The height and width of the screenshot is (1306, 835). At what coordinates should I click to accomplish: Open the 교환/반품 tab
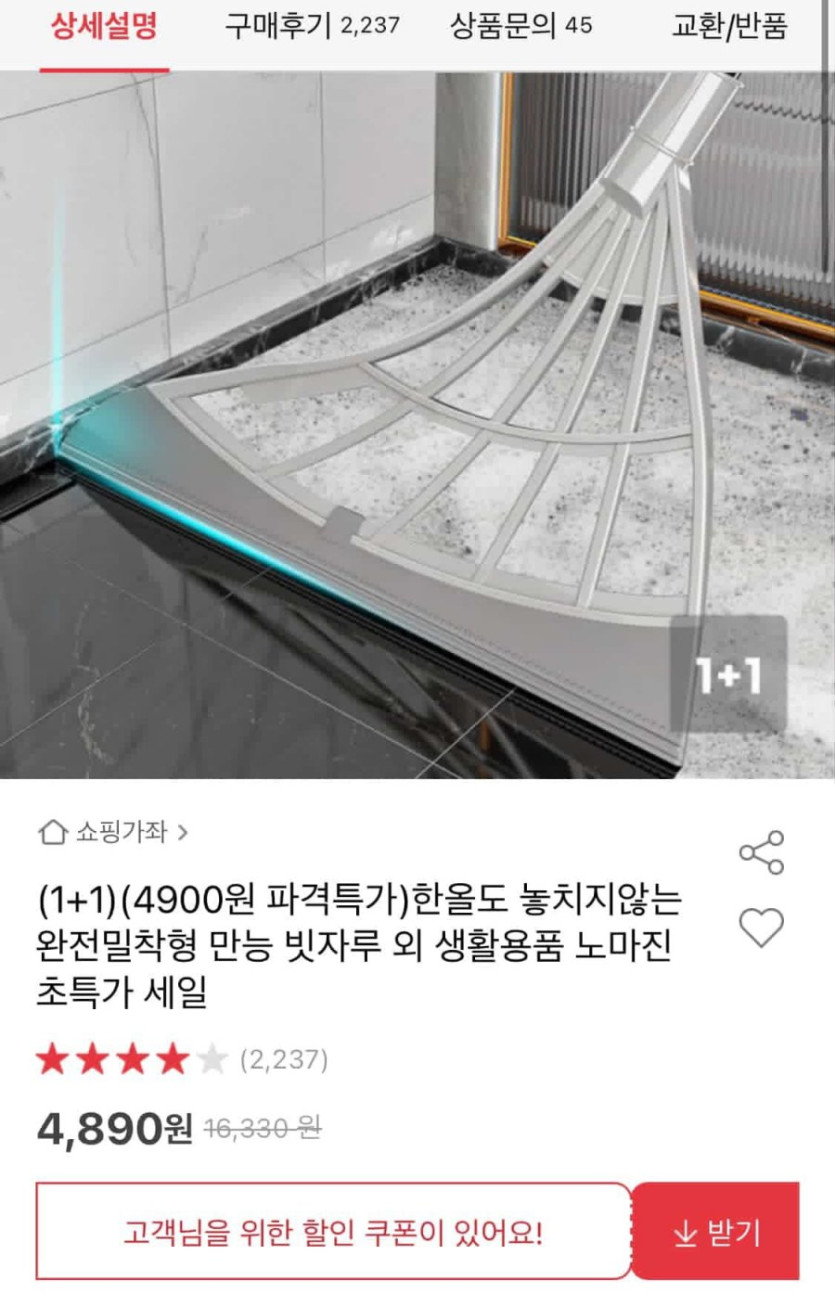click(x=729, y=27)
